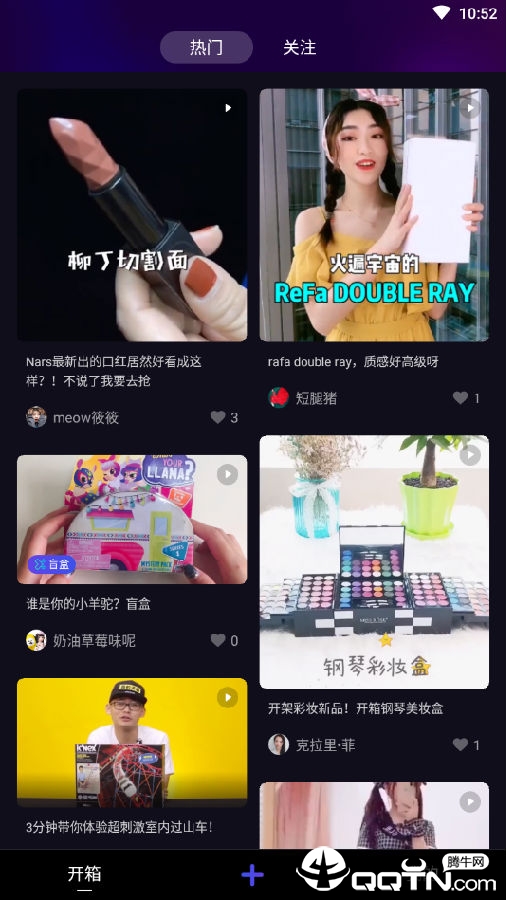Like the post by 短腿猪
Image resolution: width=506 pixels, height=900 pixels.
[461, 397]
